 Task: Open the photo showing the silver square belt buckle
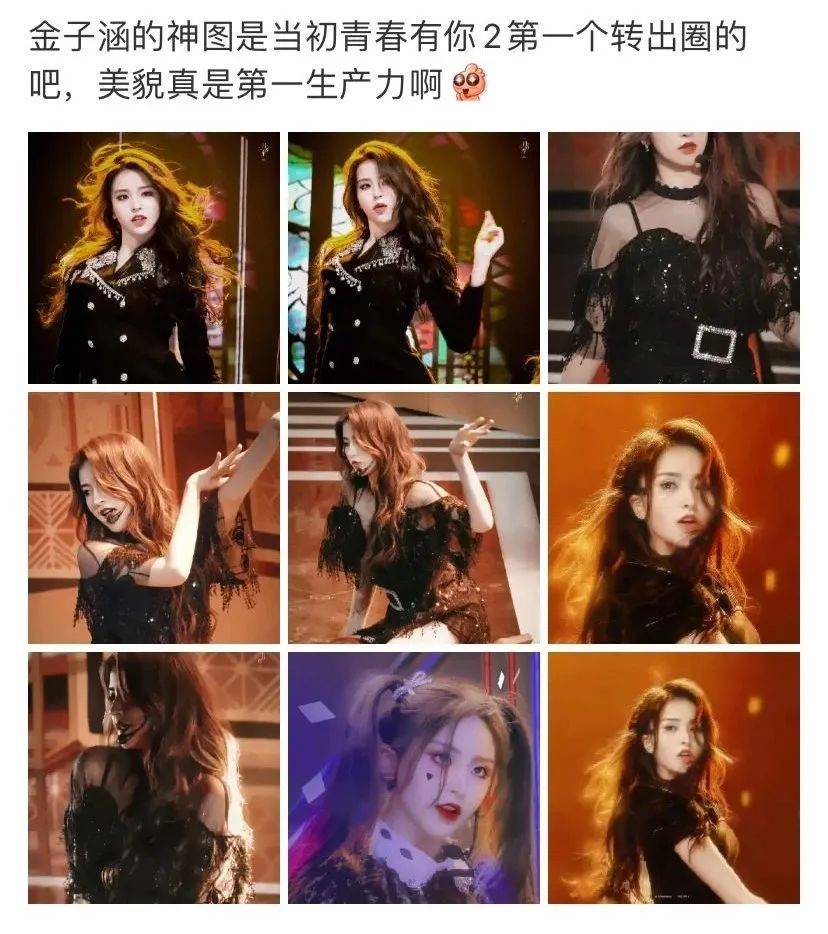(673, 258)
